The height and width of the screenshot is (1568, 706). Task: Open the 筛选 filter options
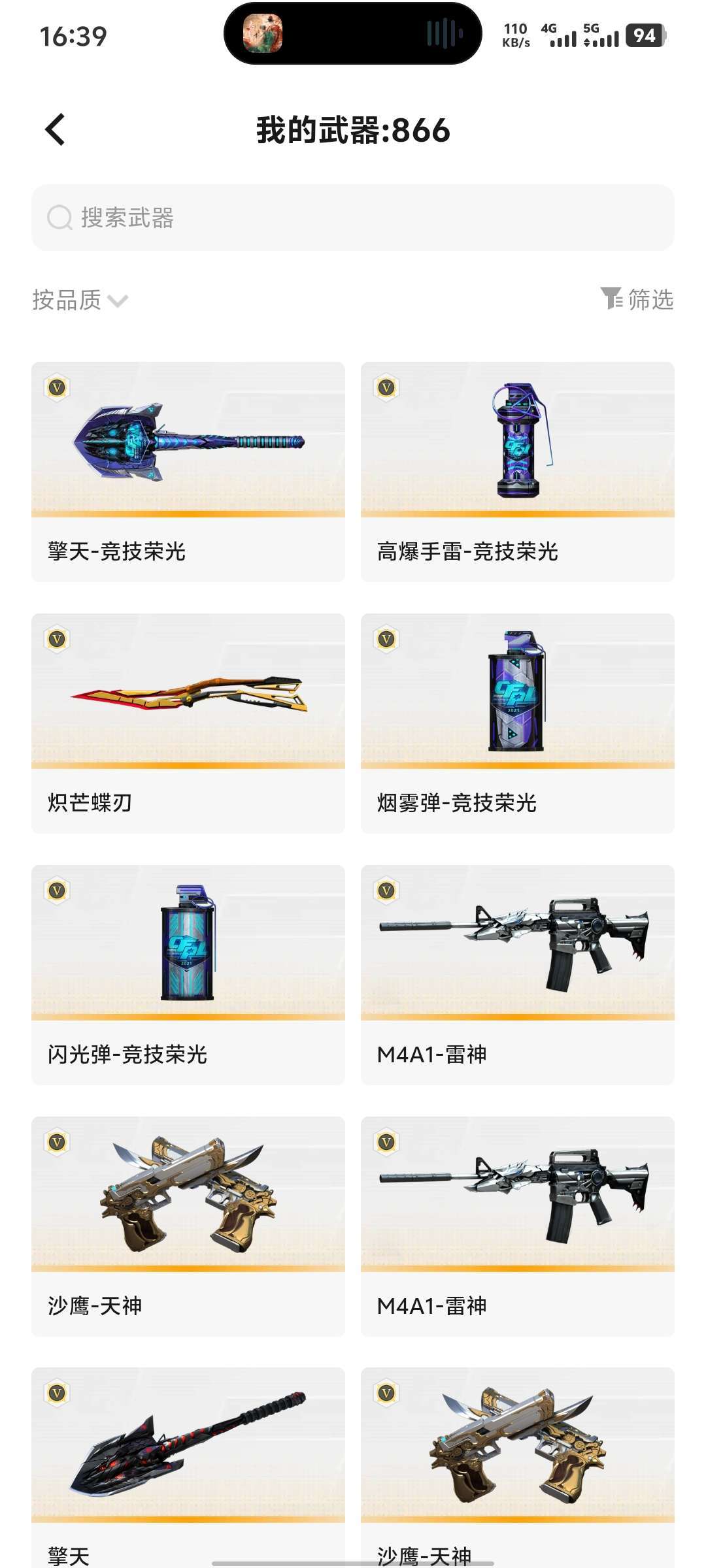(x=637, y=299)
